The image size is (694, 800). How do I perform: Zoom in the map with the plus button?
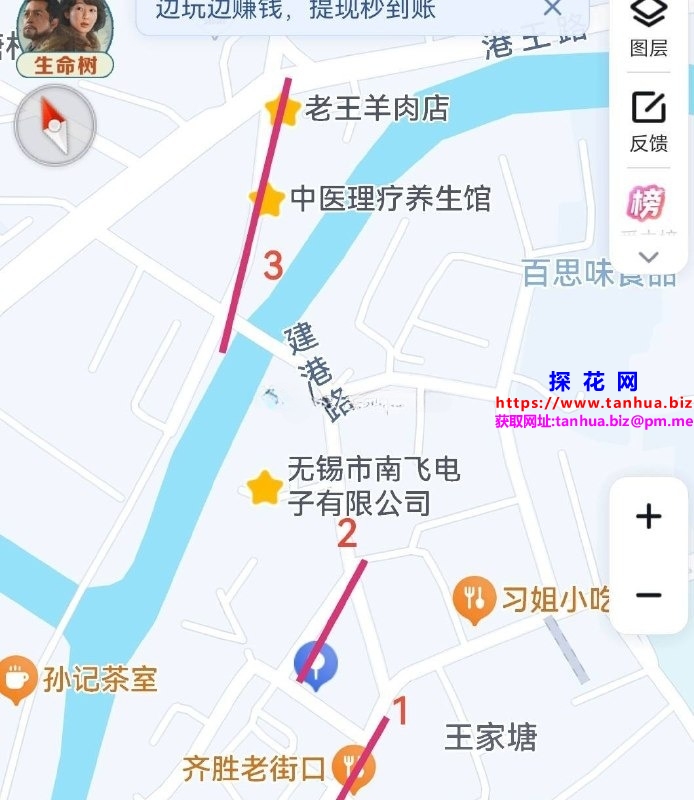pos(649,516)
